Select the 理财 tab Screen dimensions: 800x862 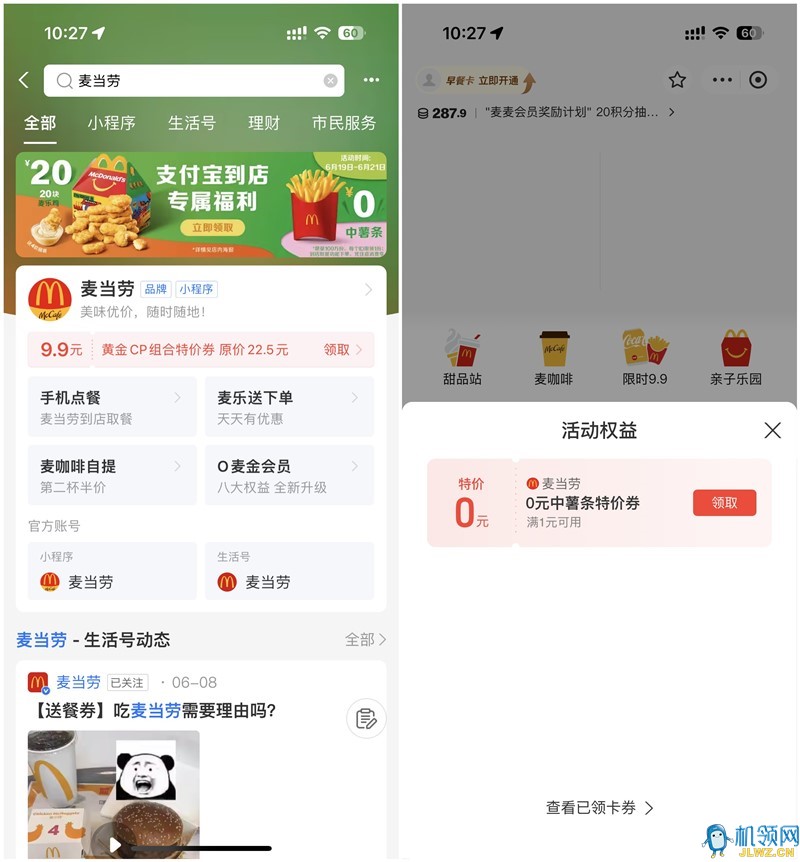point(264,123)
